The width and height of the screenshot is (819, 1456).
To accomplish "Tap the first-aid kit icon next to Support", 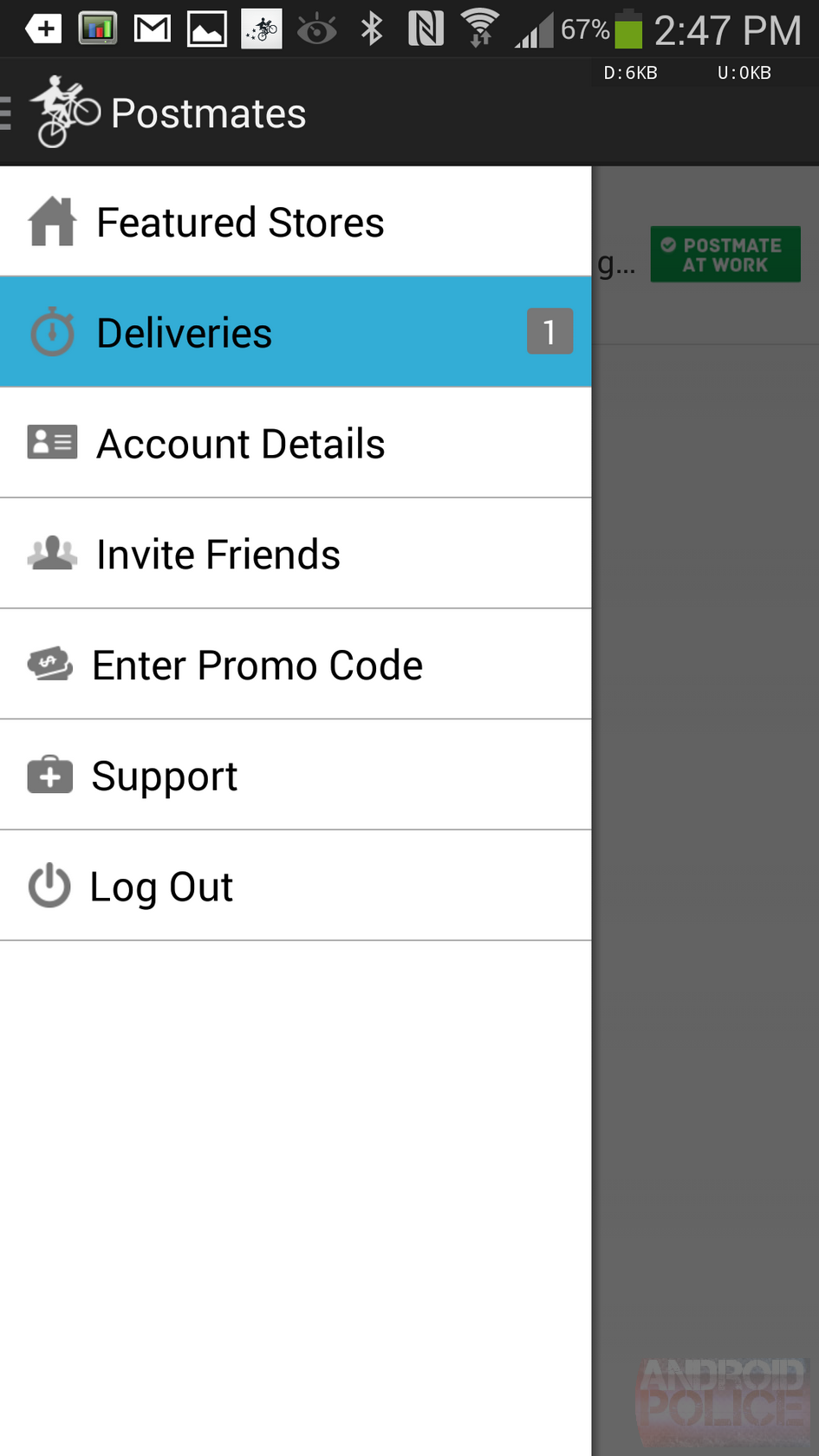I will pyautogui.click(x=50, y=775).
